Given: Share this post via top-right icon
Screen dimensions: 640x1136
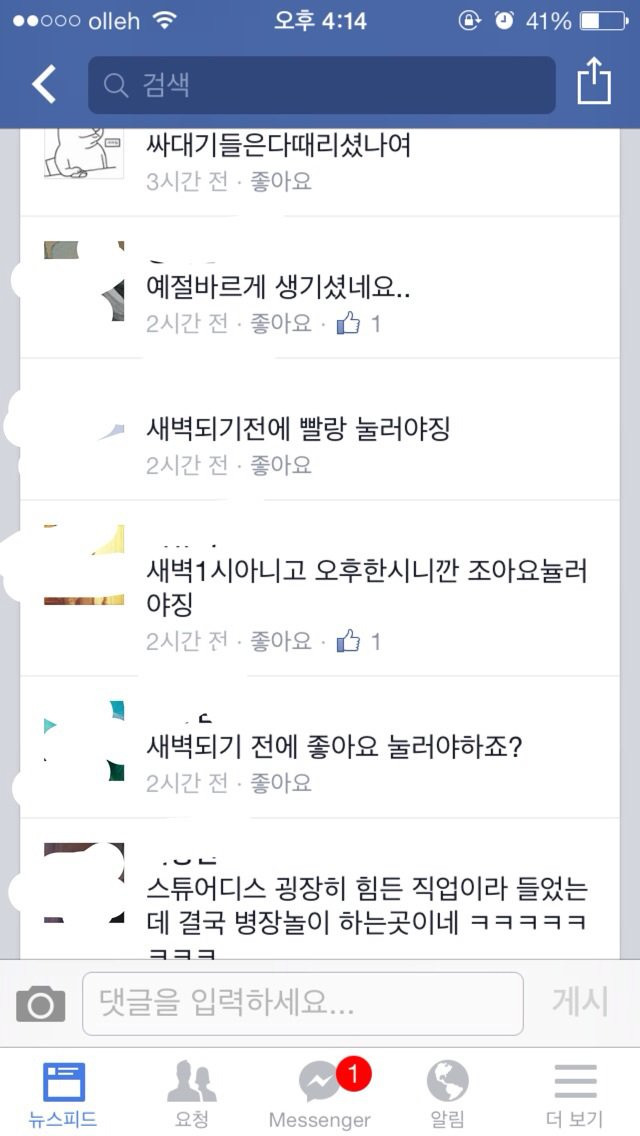Looking at the screenshot, I should (594, 82).
